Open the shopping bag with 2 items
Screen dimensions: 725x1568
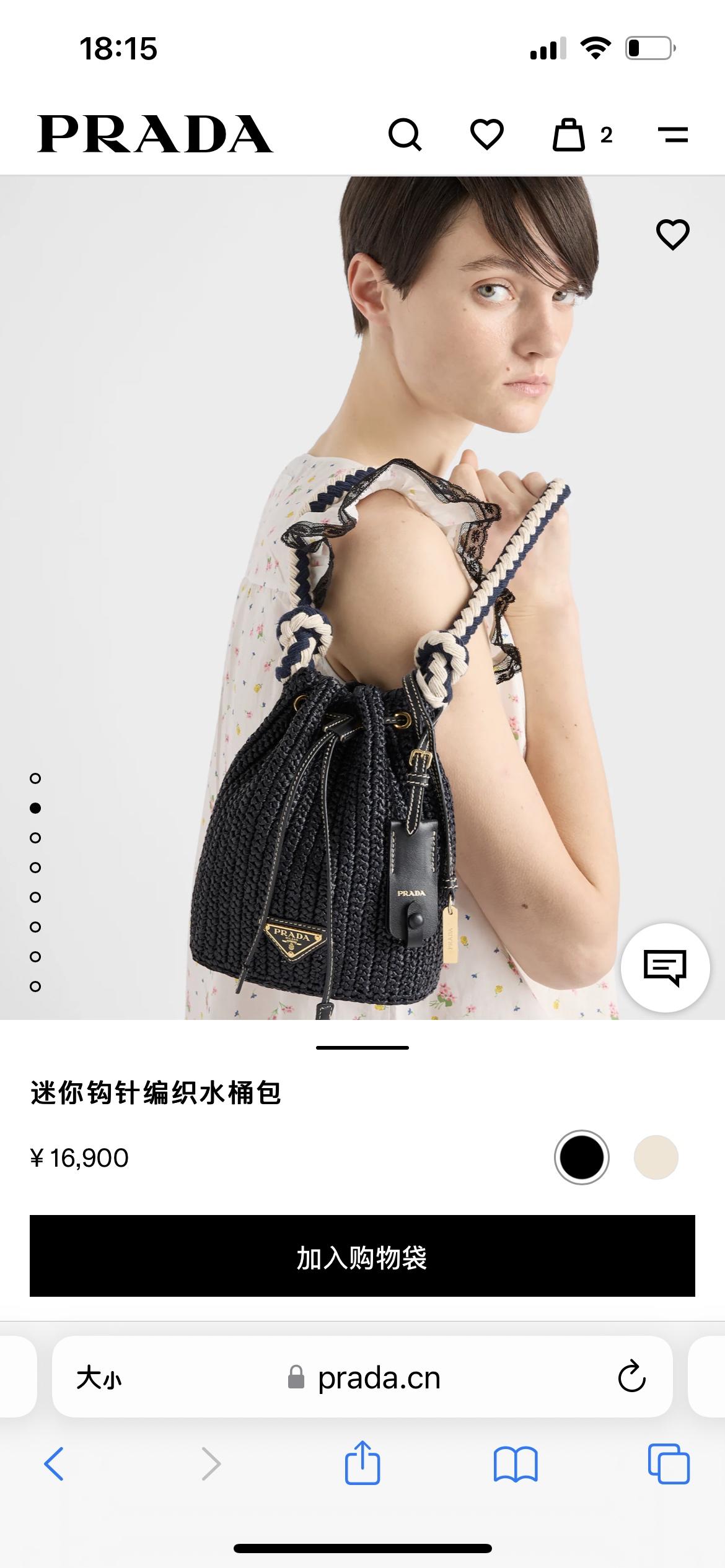[569, 134]
